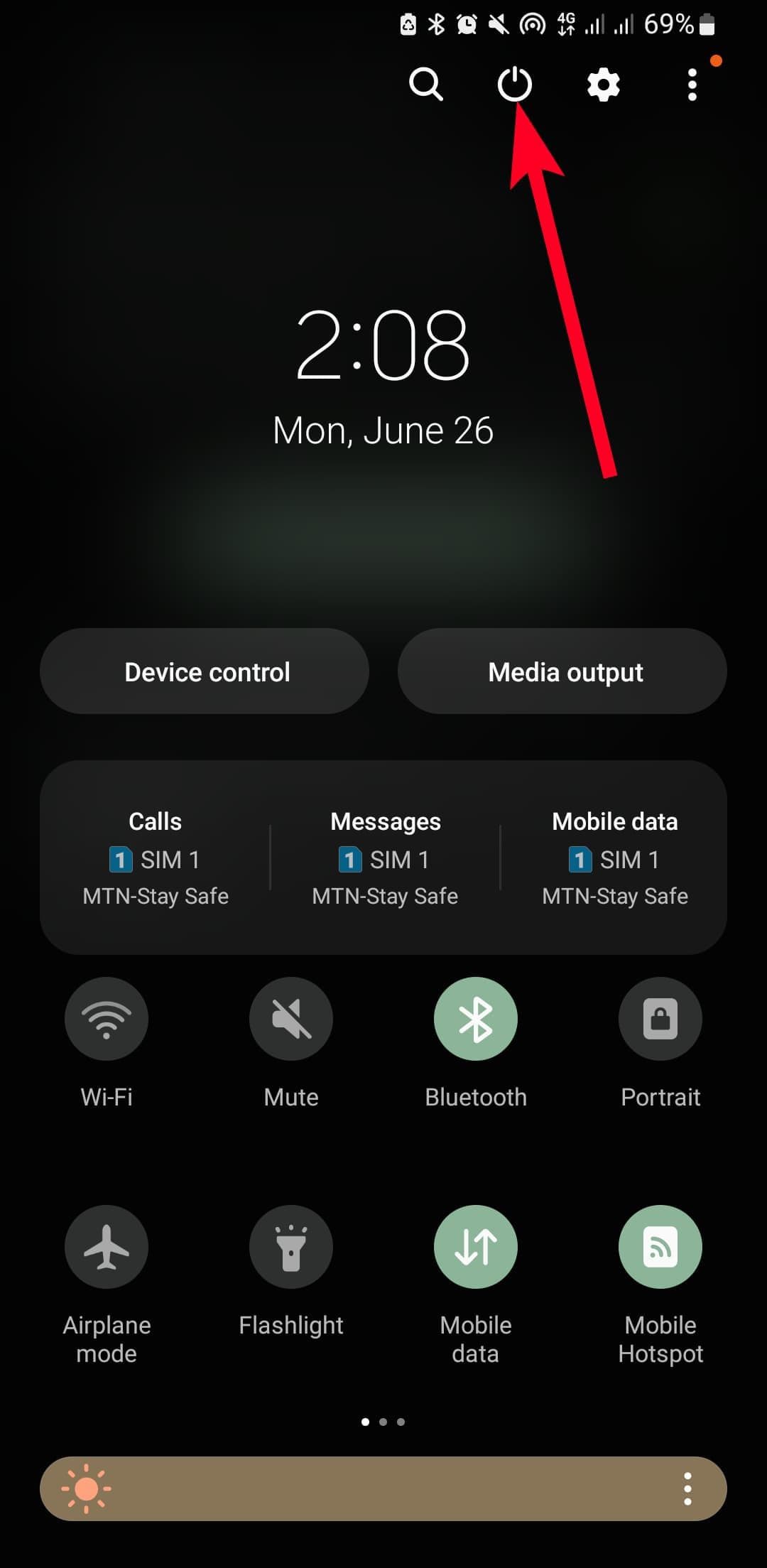Tap the Mobile Hotspot icon
Viewport: 767px width, 1568px height.
click(x=660, y=1247)
